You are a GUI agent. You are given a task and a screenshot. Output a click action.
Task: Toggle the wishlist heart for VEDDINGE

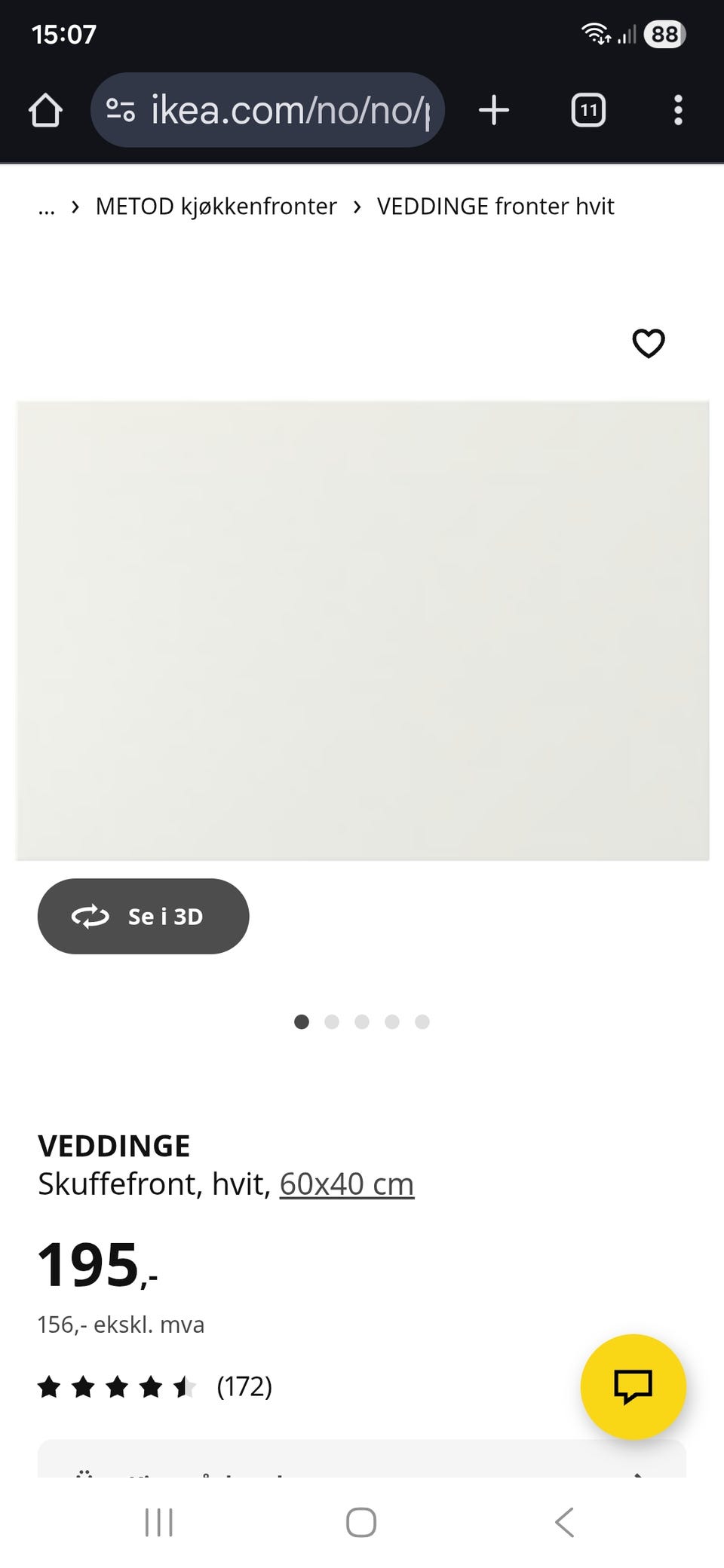point(648,343)
